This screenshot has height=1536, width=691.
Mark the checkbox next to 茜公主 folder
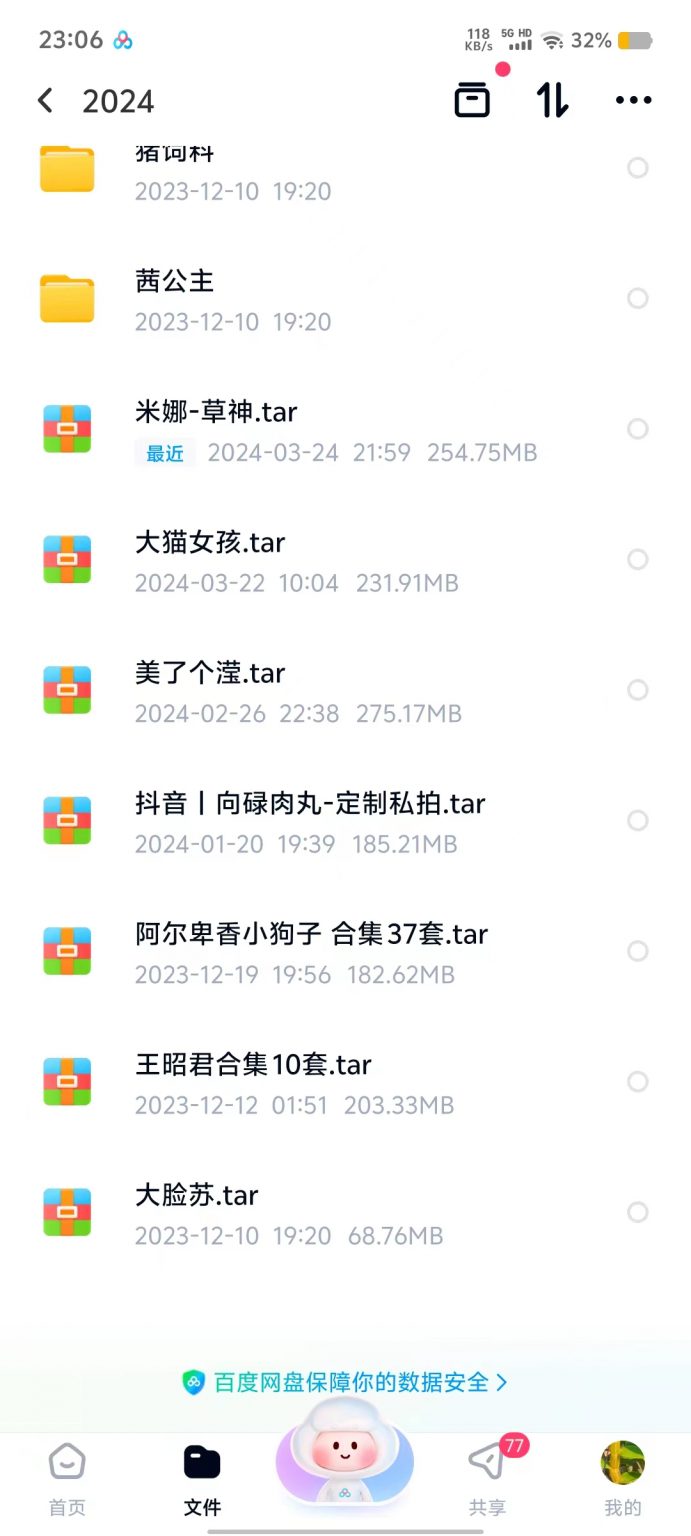coord(637,299)
